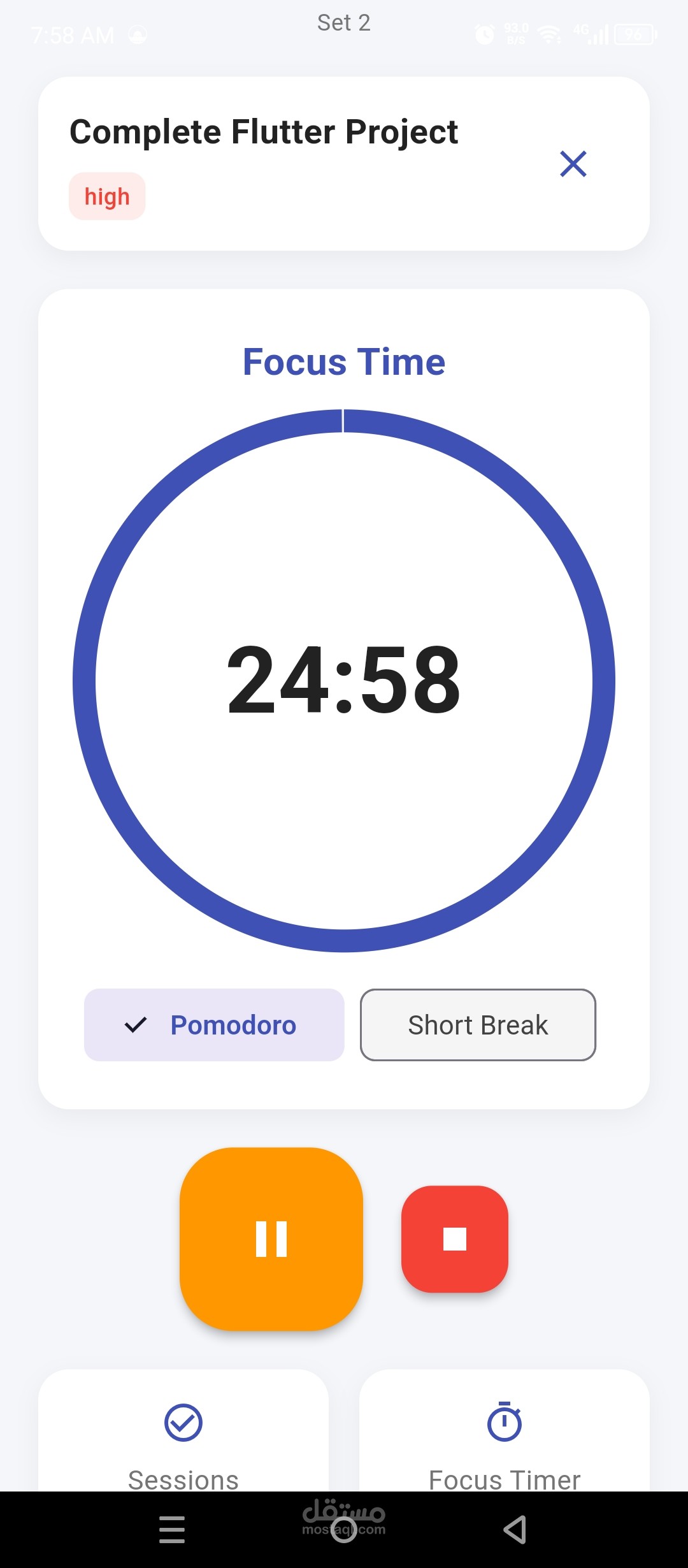Open the Focus Timer card
Viewport: 688px width, 1568px height.
tap(505, 1432)
